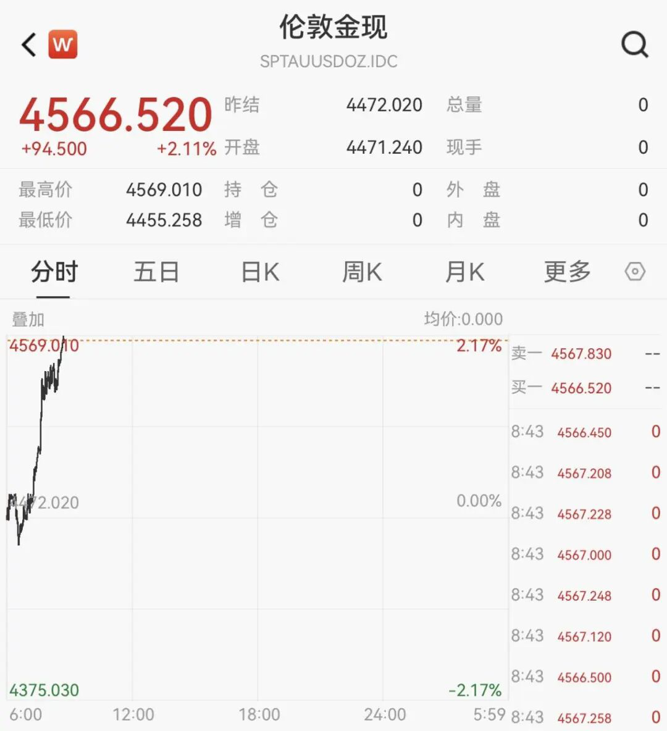The height and width of the screenshot is (731, 667).
Task: Tap 叠加 to overlay a comparison
Action: (x=28, y=320)
